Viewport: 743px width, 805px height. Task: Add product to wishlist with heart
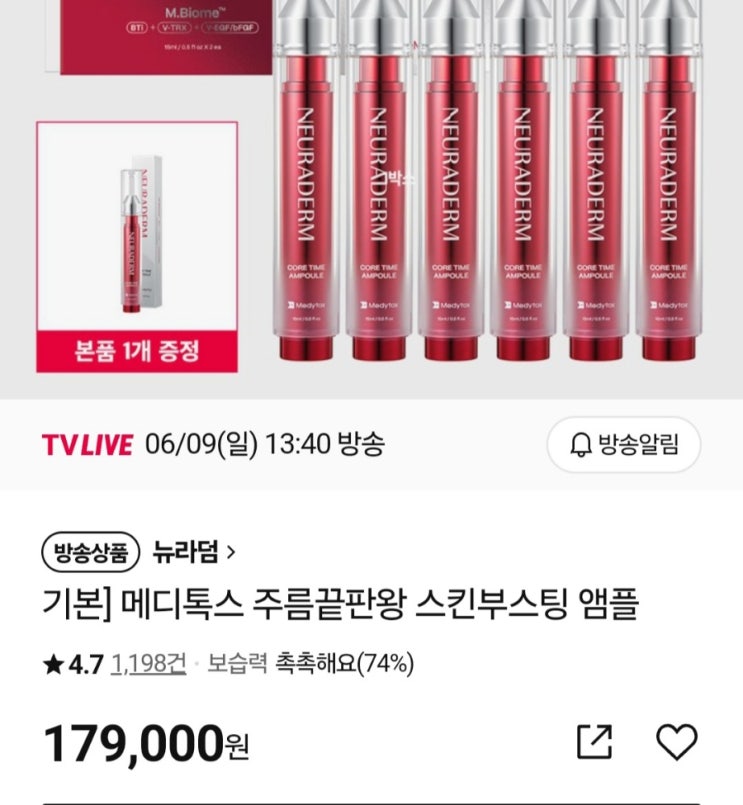pos(676,742)
